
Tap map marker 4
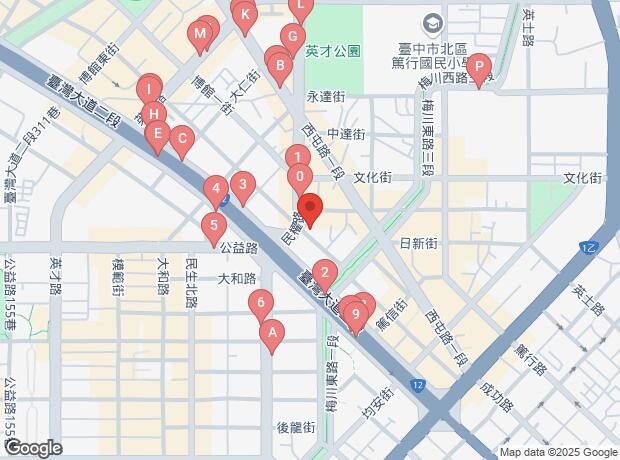click(215, 189)
